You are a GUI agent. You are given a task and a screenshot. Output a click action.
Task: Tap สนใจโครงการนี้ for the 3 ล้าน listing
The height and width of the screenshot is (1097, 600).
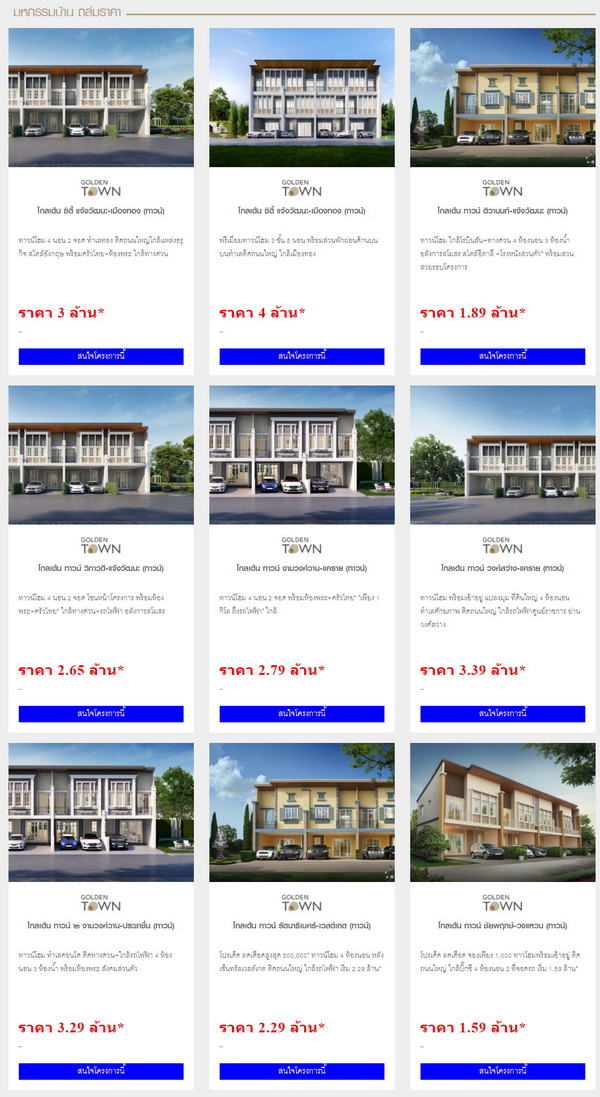click(x=101, y=356)
